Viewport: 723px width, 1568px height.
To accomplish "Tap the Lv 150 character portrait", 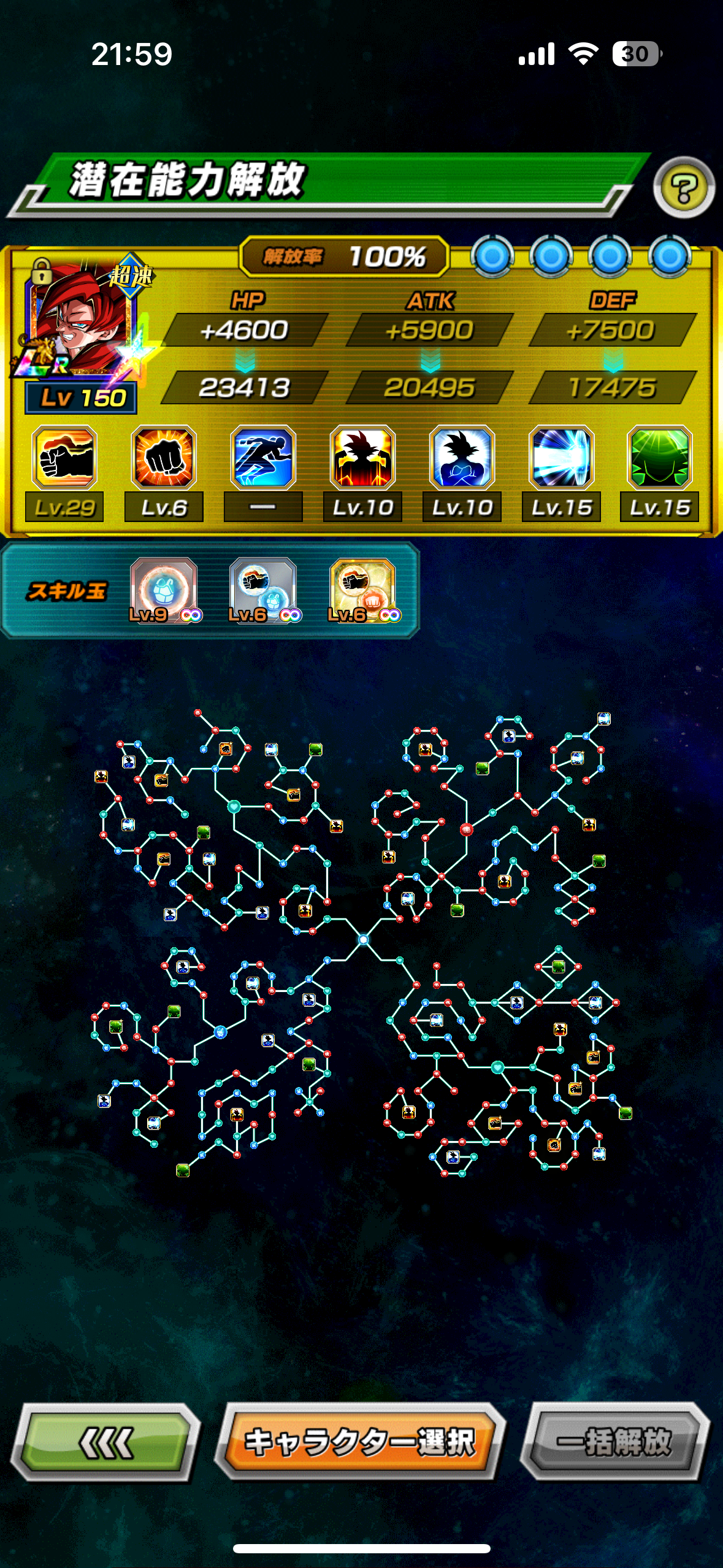I will 80,334.
